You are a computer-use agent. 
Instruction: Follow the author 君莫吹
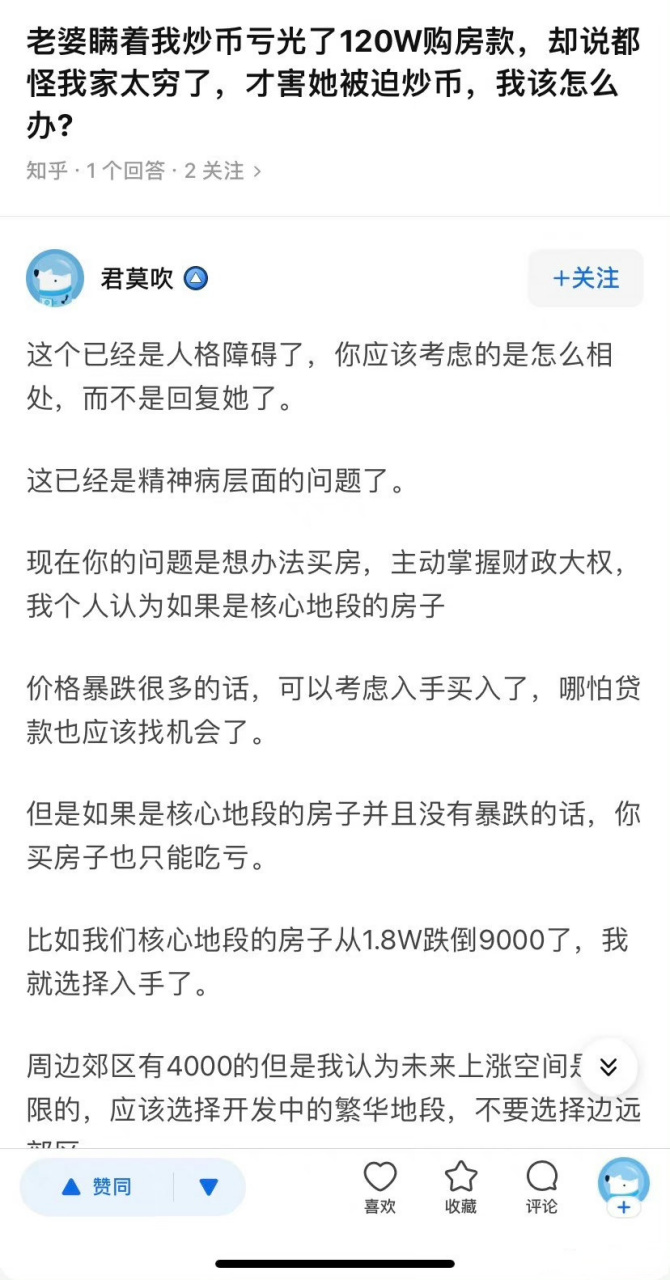585,278
